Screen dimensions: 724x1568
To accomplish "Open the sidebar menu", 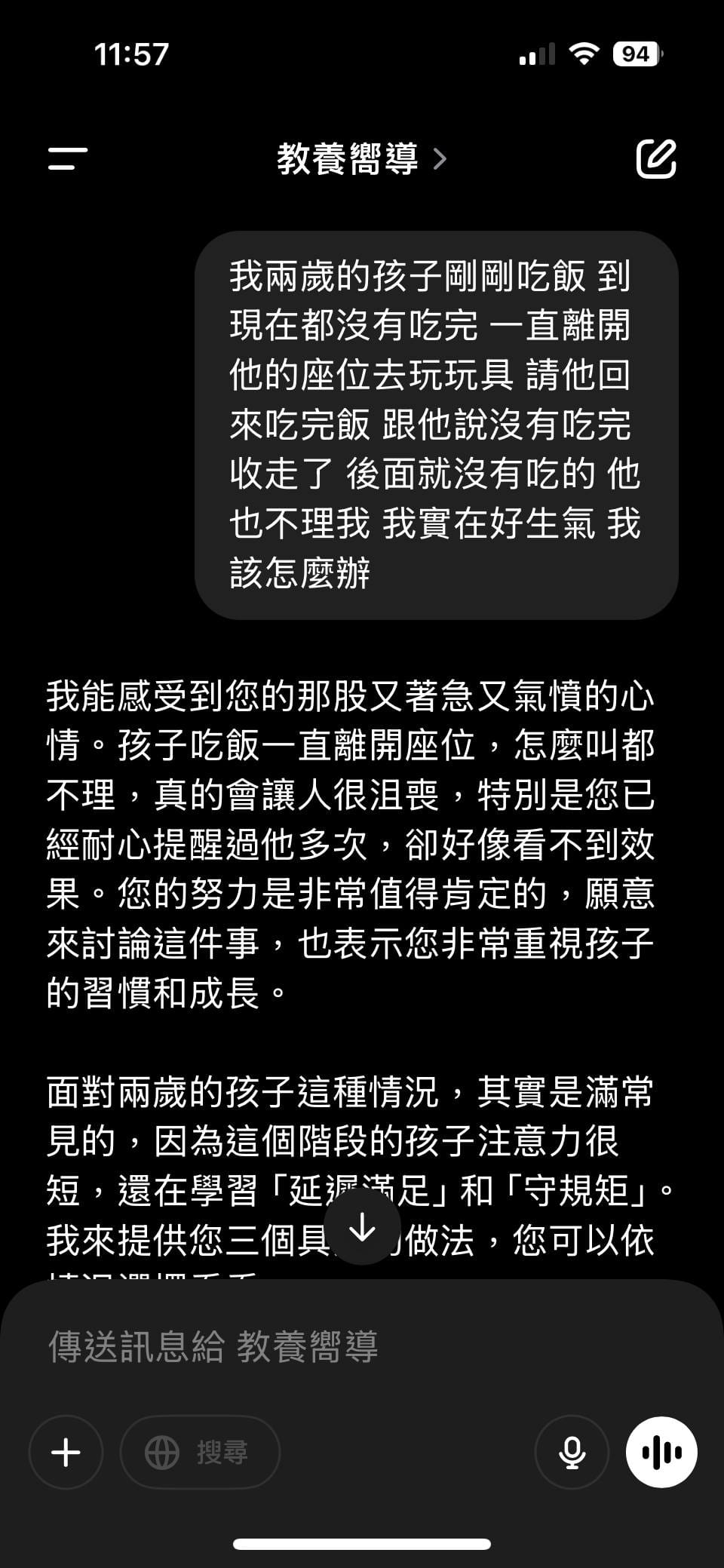I will (x=68, y=158).
